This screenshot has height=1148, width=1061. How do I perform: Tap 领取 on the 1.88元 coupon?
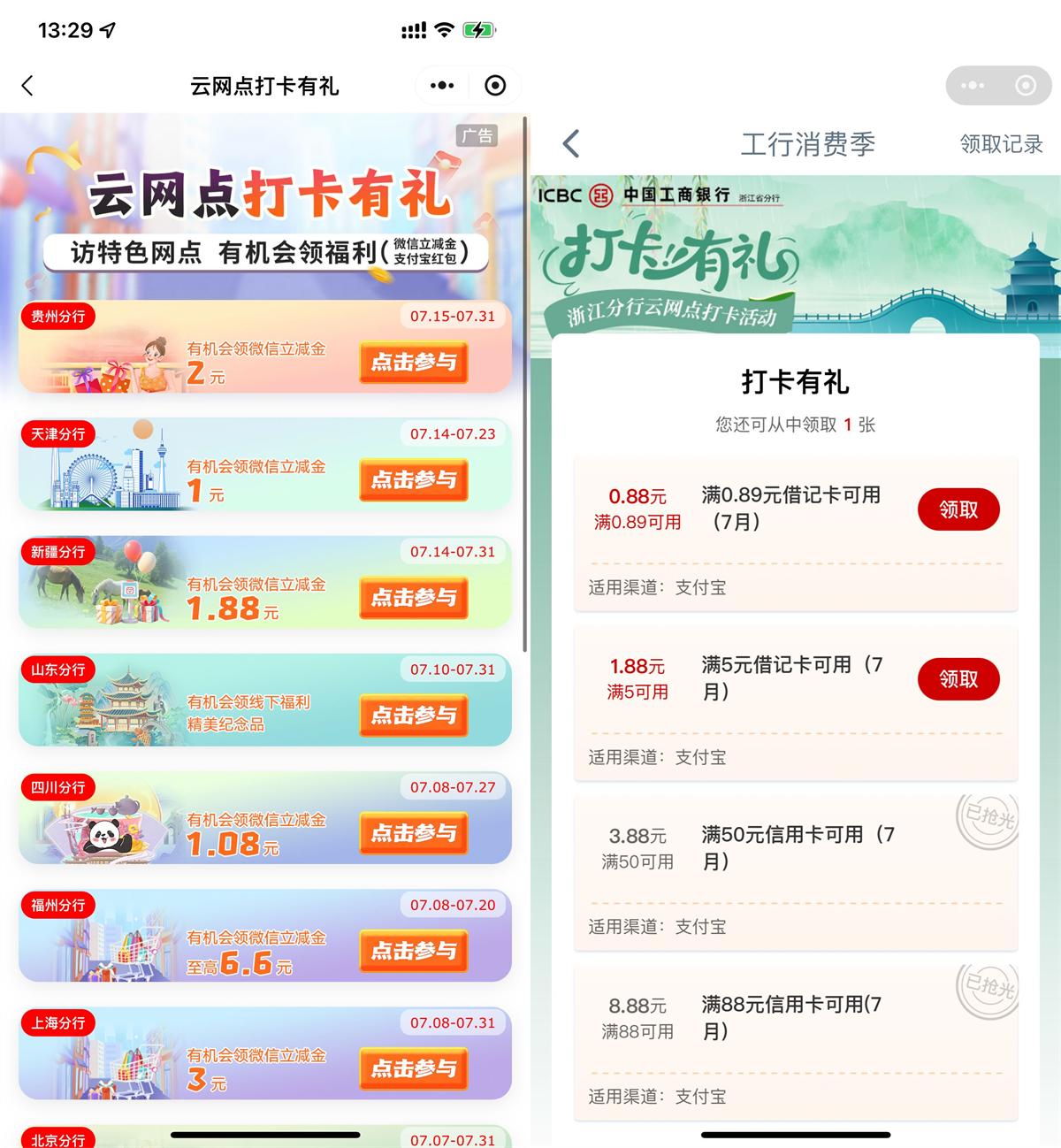[958, 679]
